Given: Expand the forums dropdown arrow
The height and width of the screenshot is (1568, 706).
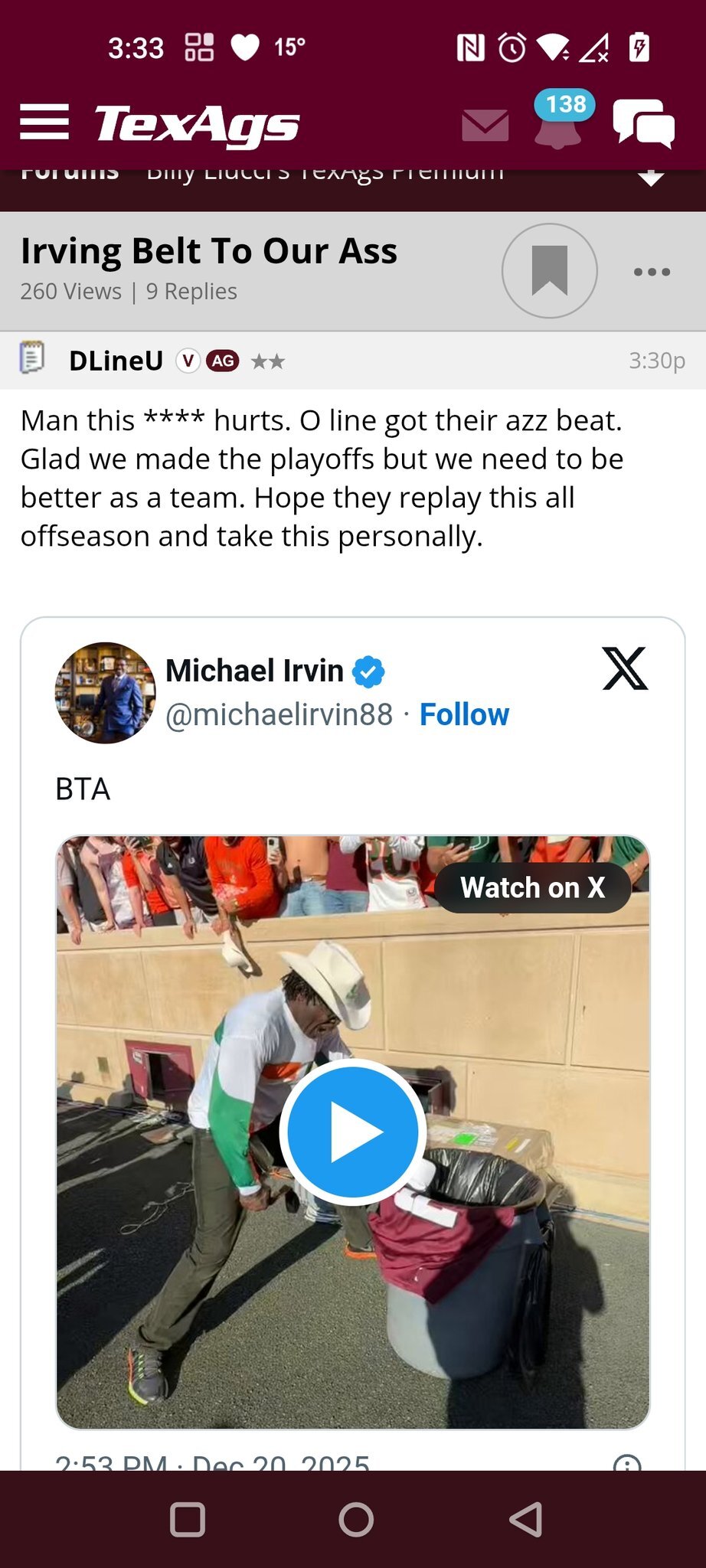Looking at the screenshot, I should (650, 178).
